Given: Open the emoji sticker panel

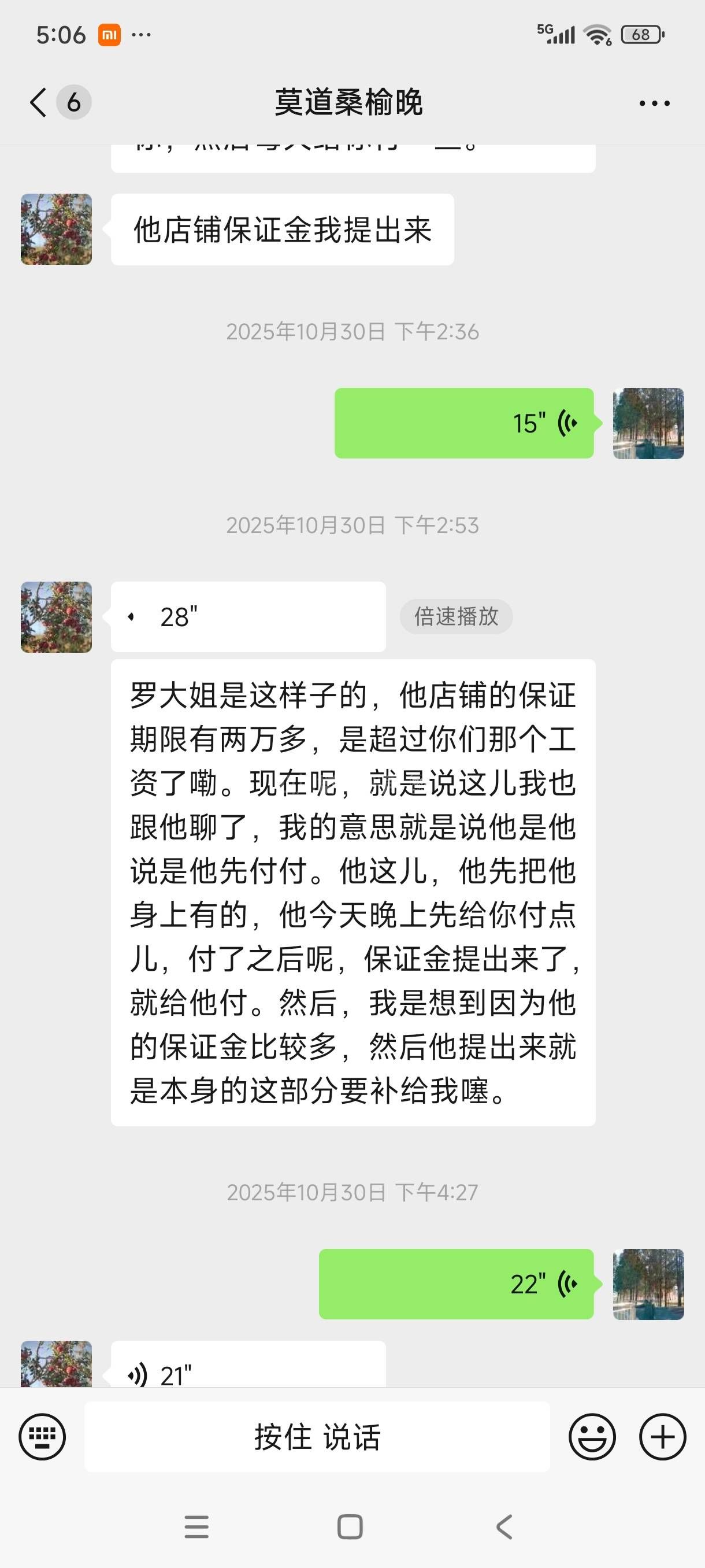Looking at the screenshot, I should pos(592,1437).
